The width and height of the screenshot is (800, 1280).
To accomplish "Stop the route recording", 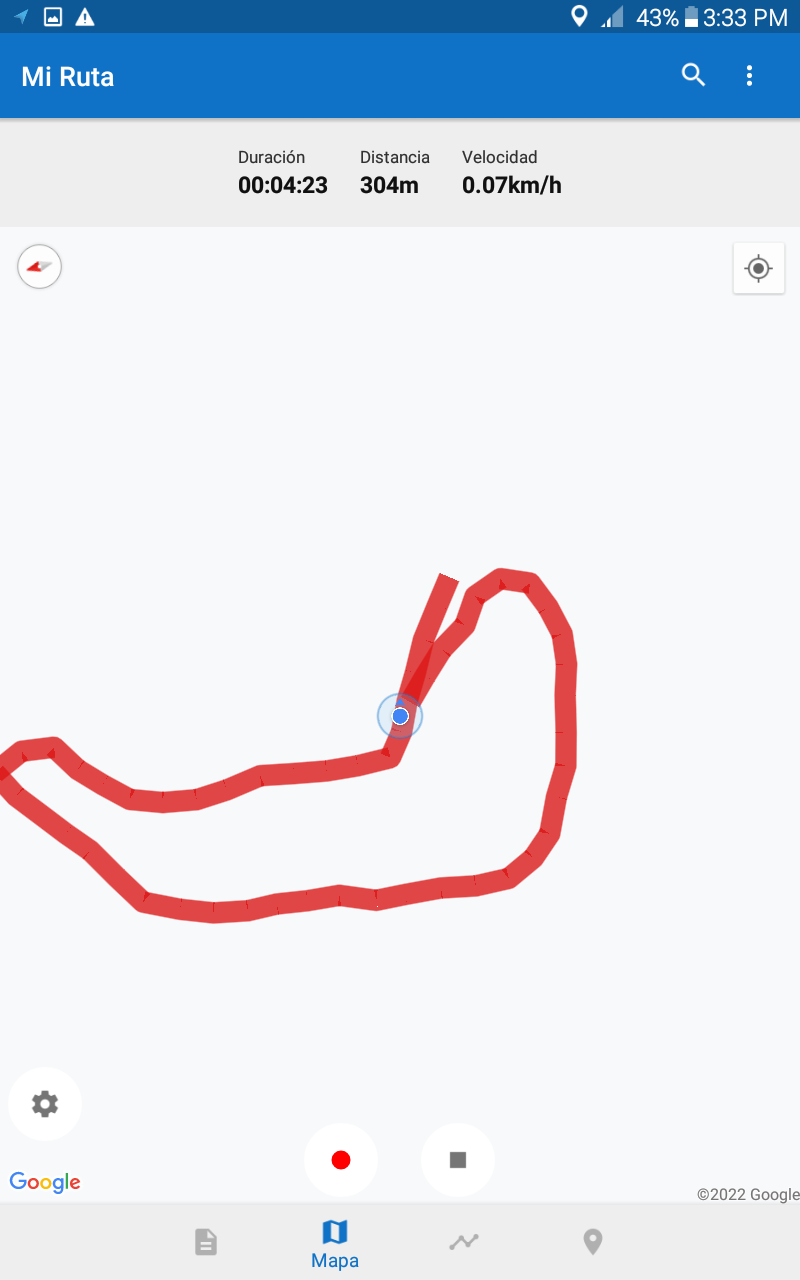I will point(458,1160).
